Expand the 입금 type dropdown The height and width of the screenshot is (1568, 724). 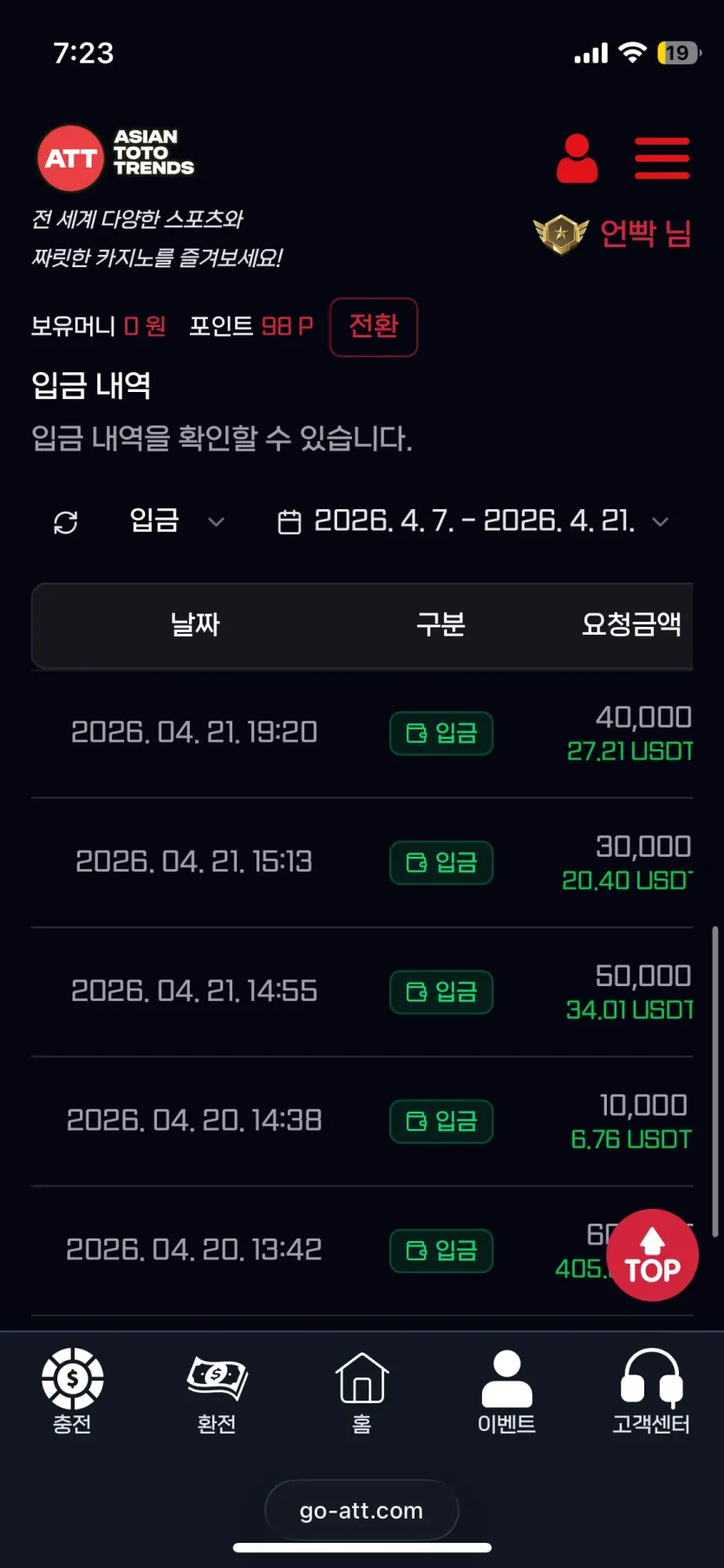coord(177,521)
